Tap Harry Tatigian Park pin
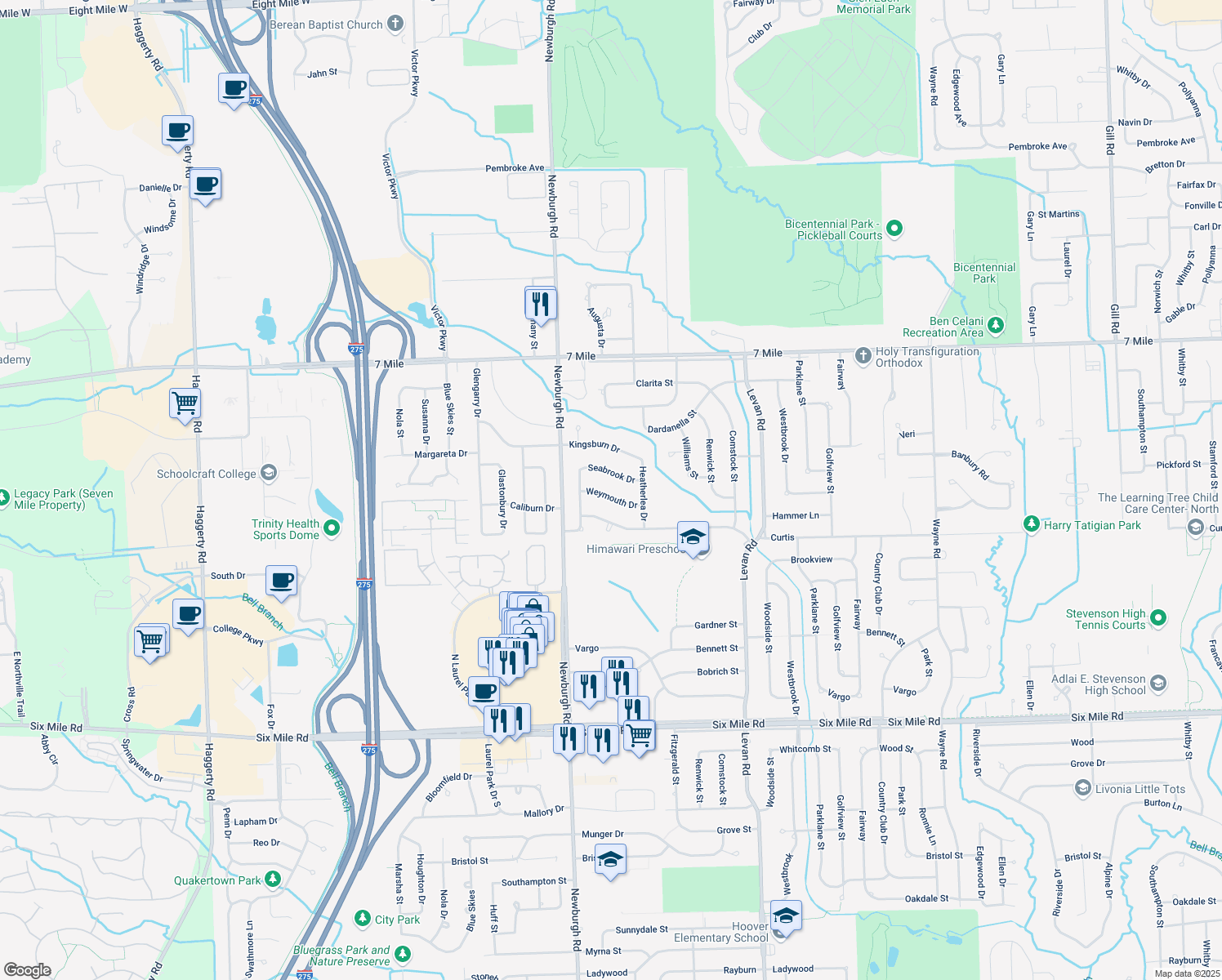This screenshot has height=980, width=1222. click(x=1032, y=523)
